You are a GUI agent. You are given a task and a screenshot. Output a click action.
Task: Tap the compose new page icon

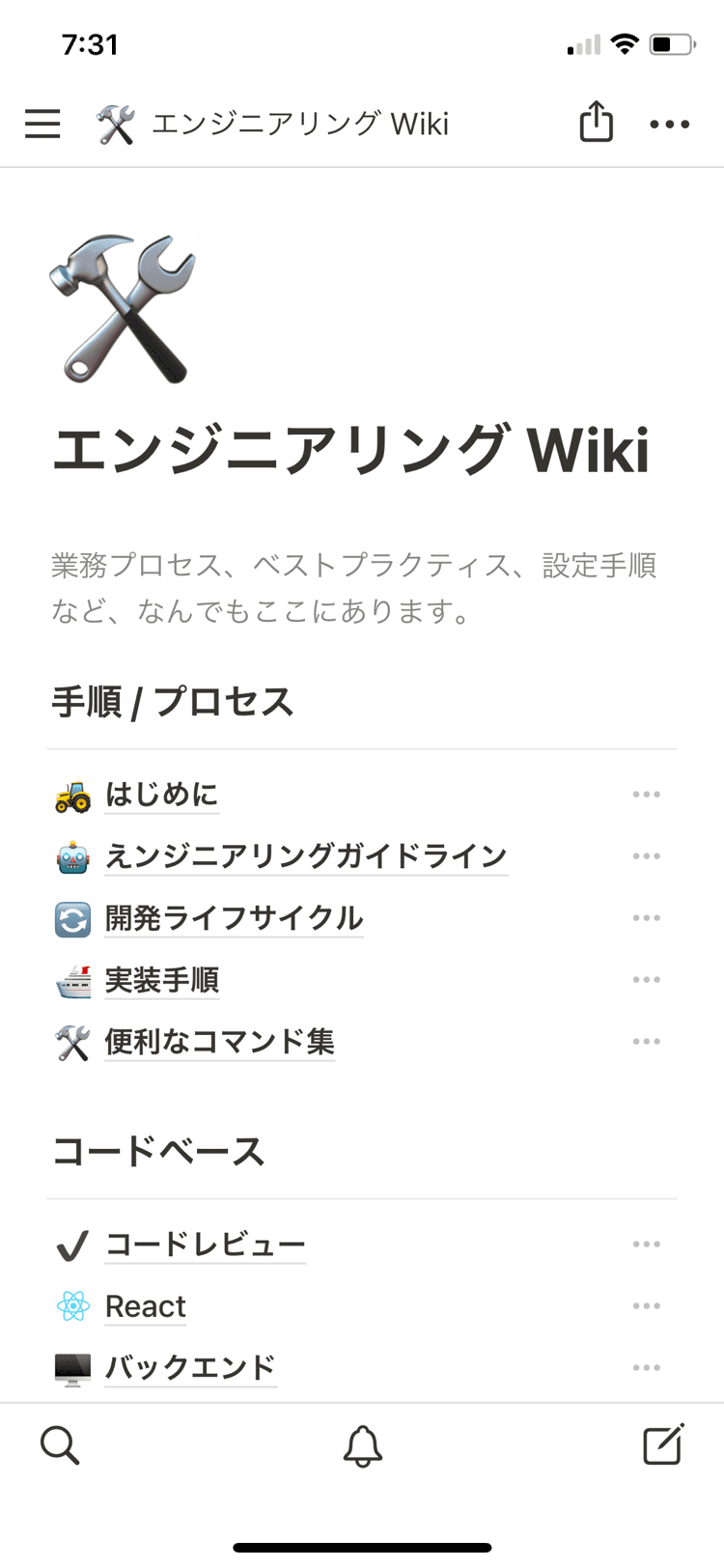(x=662, y=1445)
